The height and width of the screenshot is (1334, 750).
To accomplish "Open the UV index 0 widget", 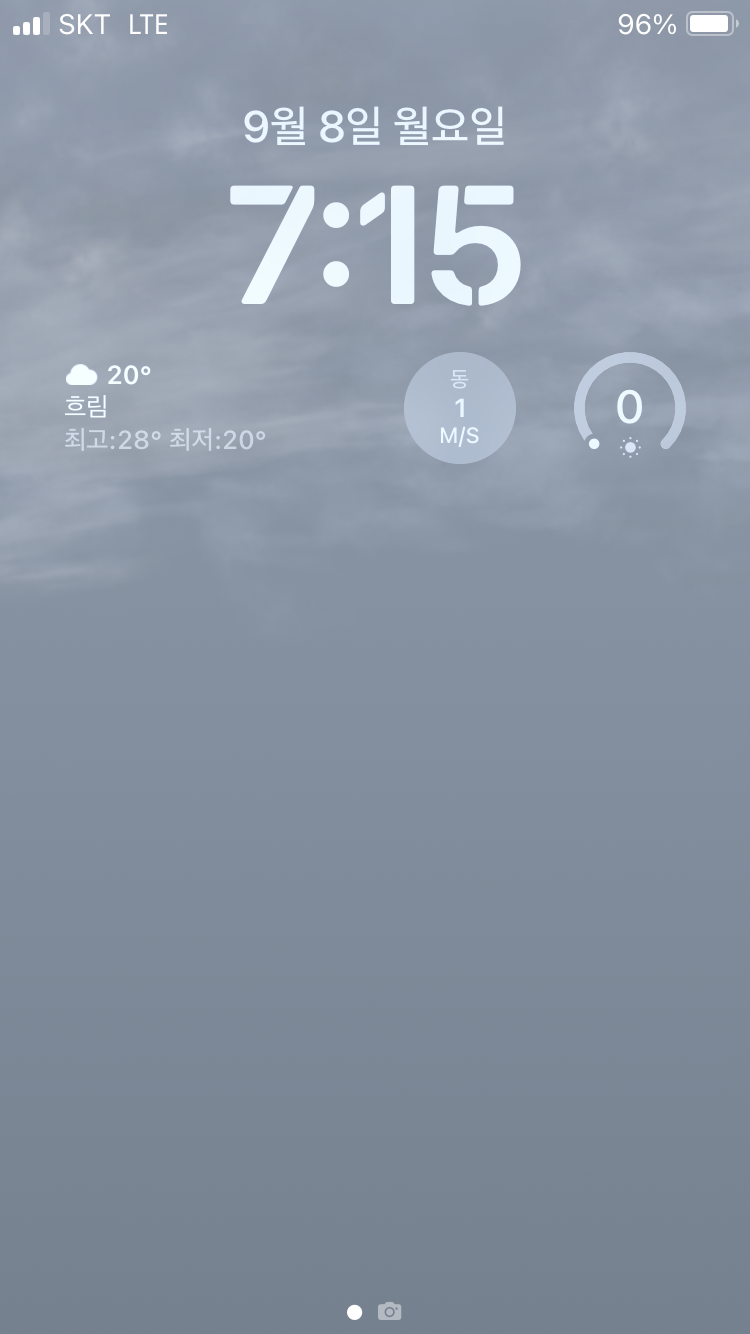I will coord(629,408).
